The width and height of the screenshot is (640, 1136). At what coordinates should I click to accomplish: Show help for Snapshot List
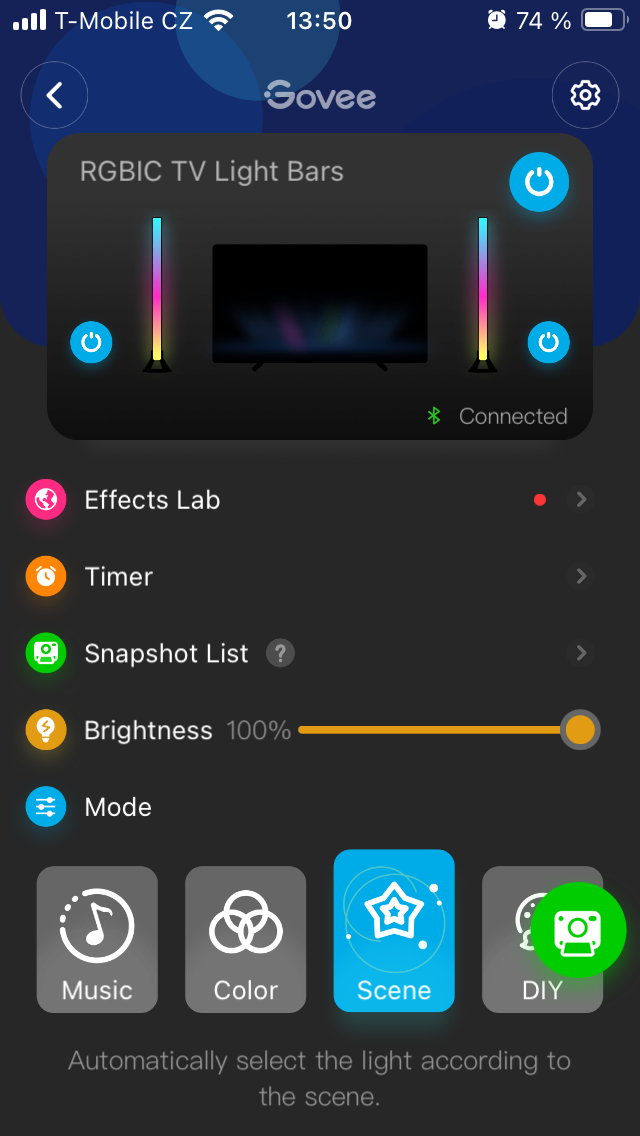tap(281, 654)
